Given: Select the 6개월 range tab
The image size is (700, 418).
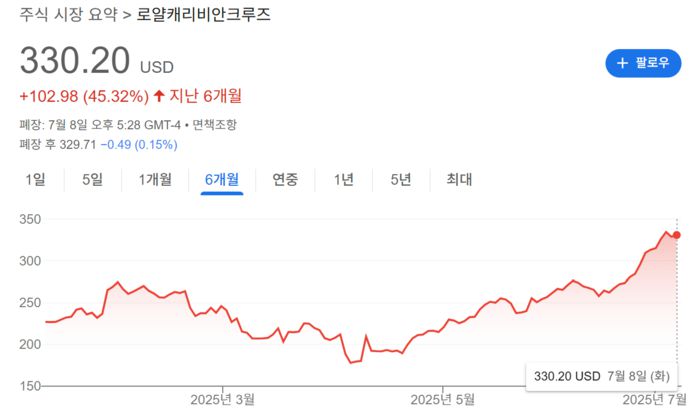Looking at the screenshot, I should (x=221, y=180).
